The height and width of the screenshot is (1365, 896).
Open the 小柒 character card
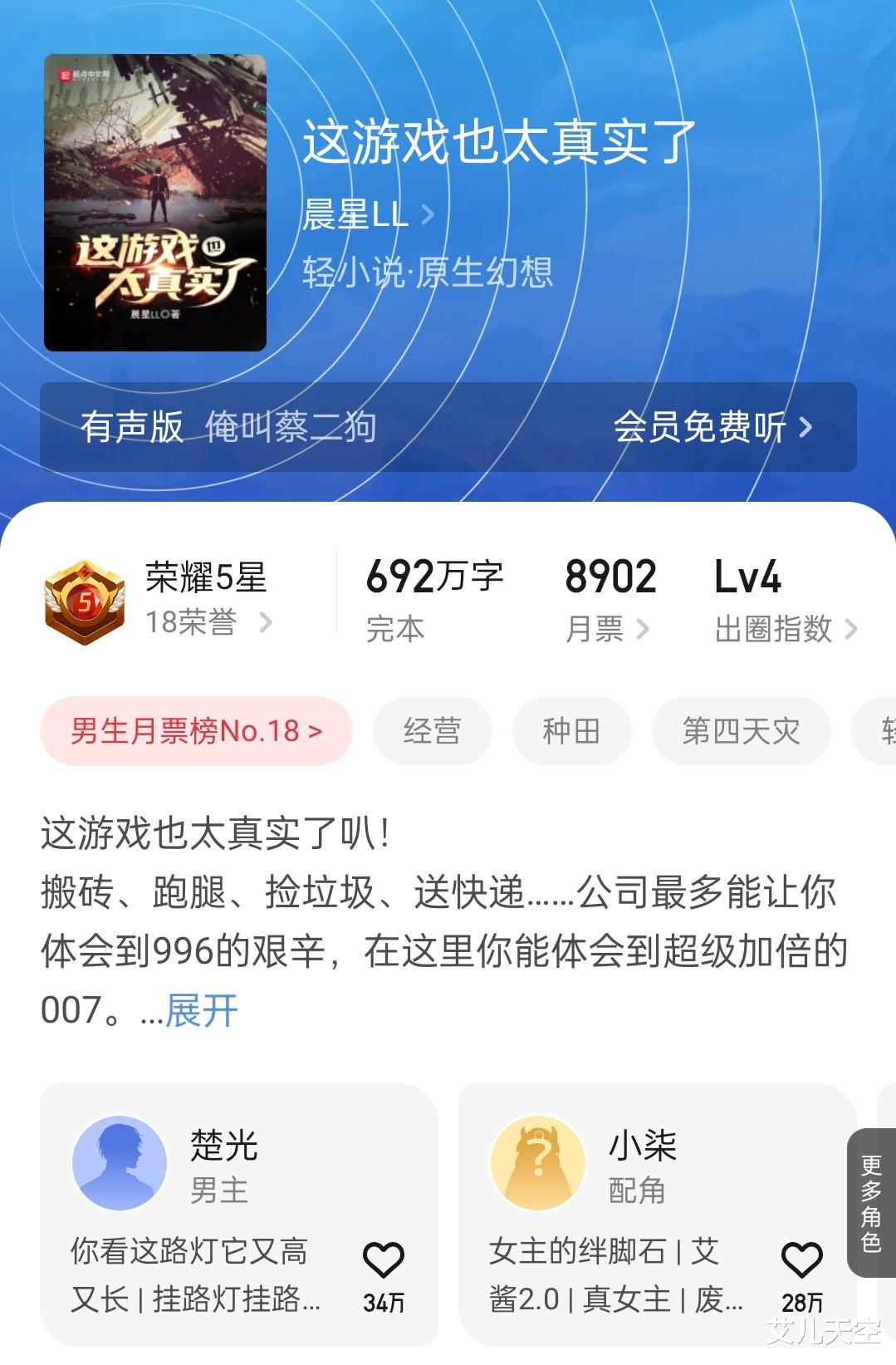click(x=657, y=1215)
